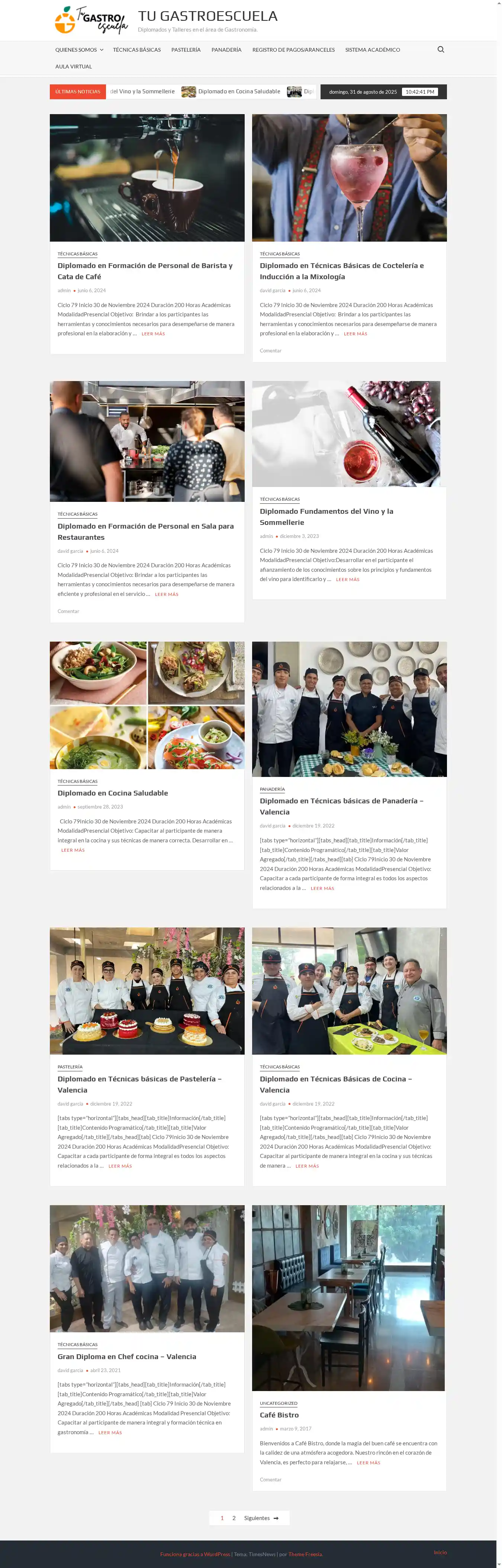Open Gran Diploma en Chef cocina – Valencia
This screenshot has height=1568, width=502.
tap(127, 1356)
